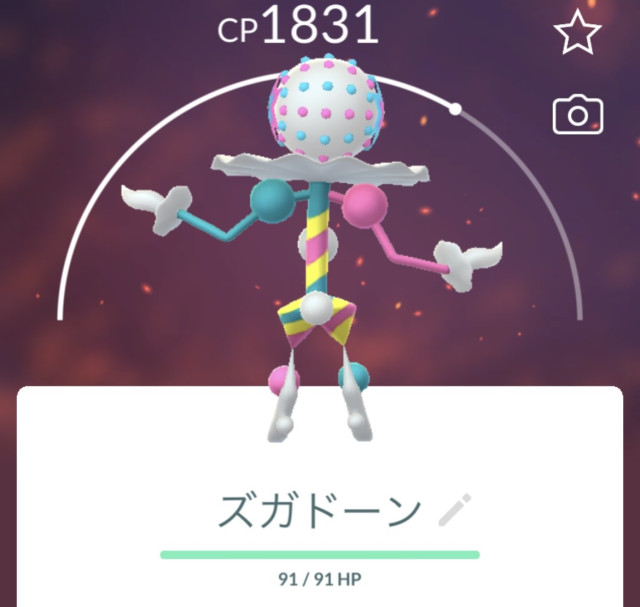Mark this Pokémon as favorite with star
This screenshot has width=640, height=607.
pos(576,34)
